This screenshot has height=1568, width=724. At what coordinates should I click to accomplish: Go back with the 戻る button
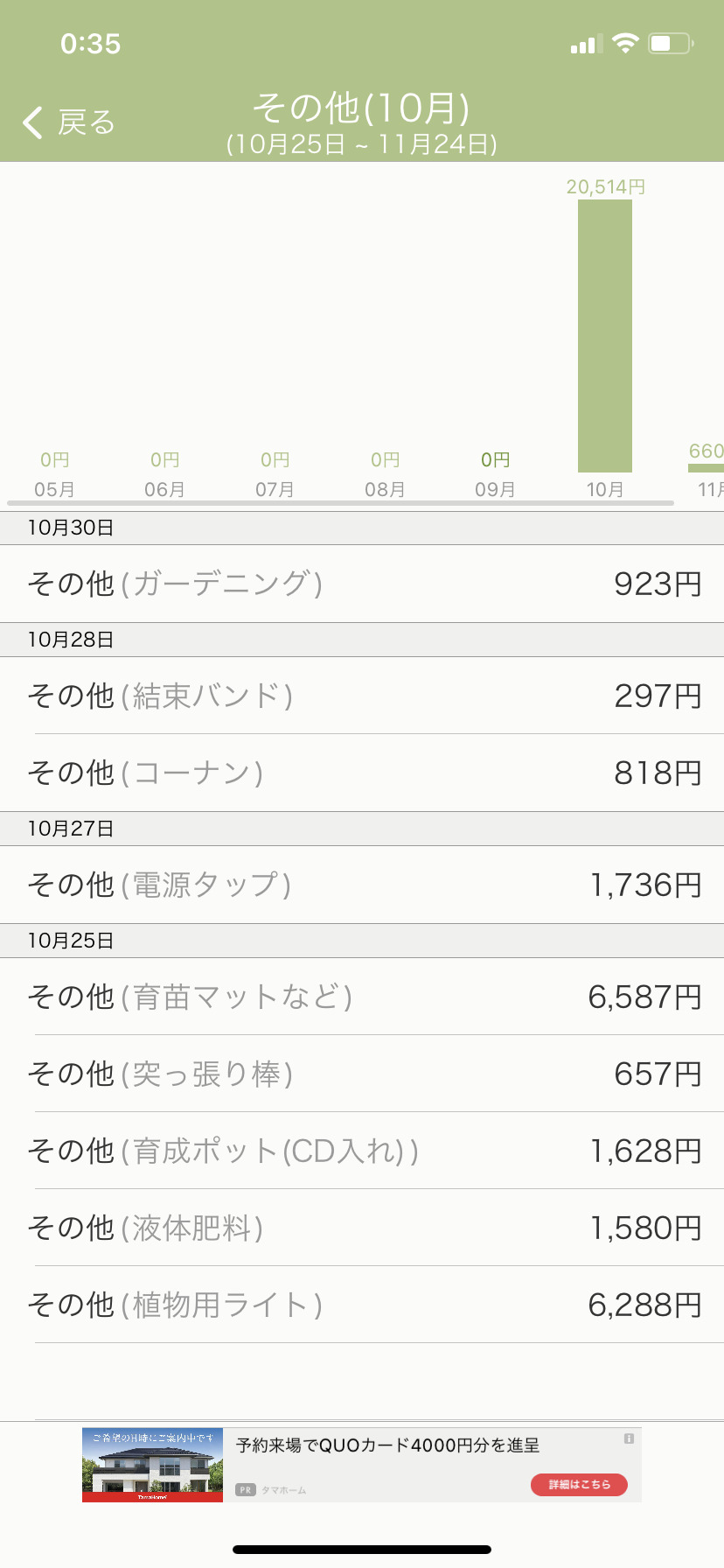[x=70, y=122]
